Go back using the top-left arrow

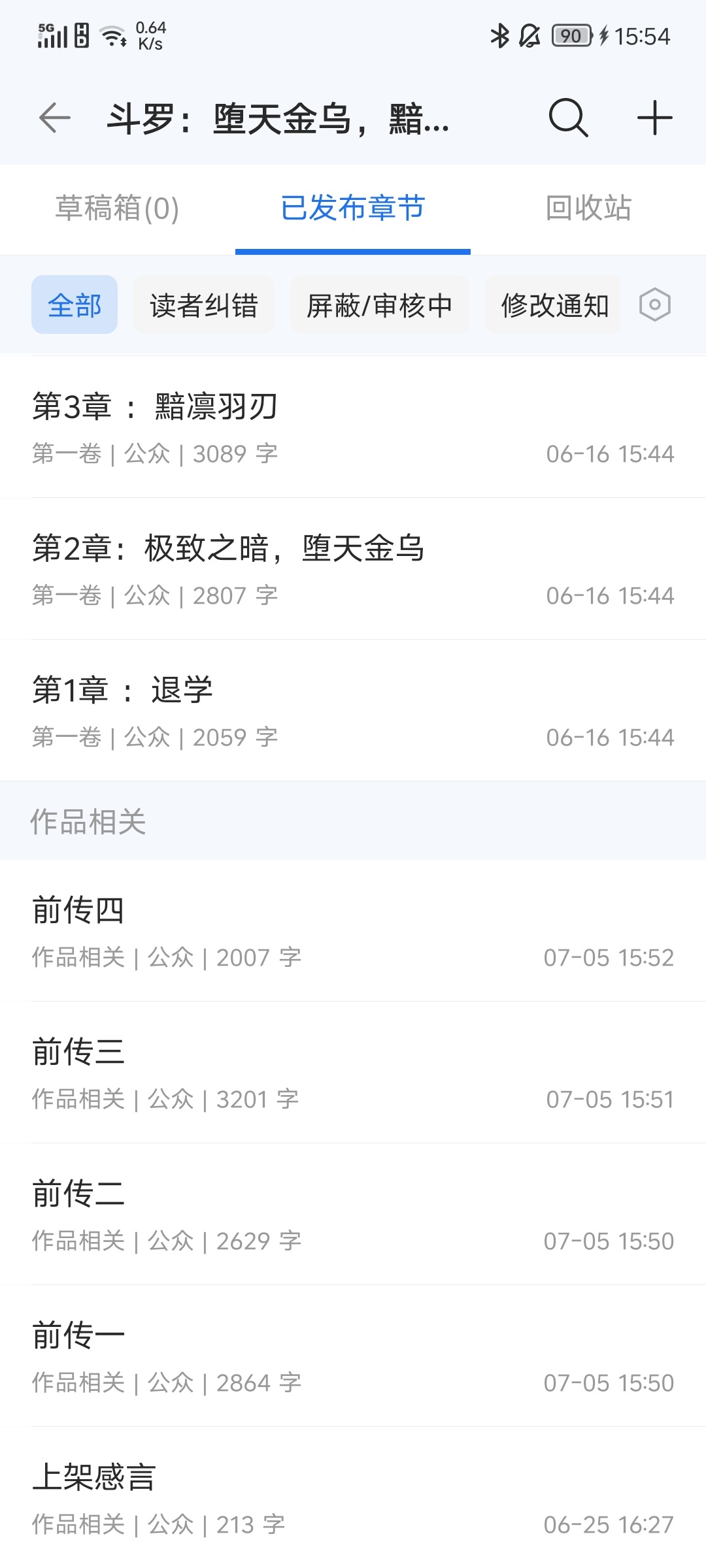coord(55,118)
